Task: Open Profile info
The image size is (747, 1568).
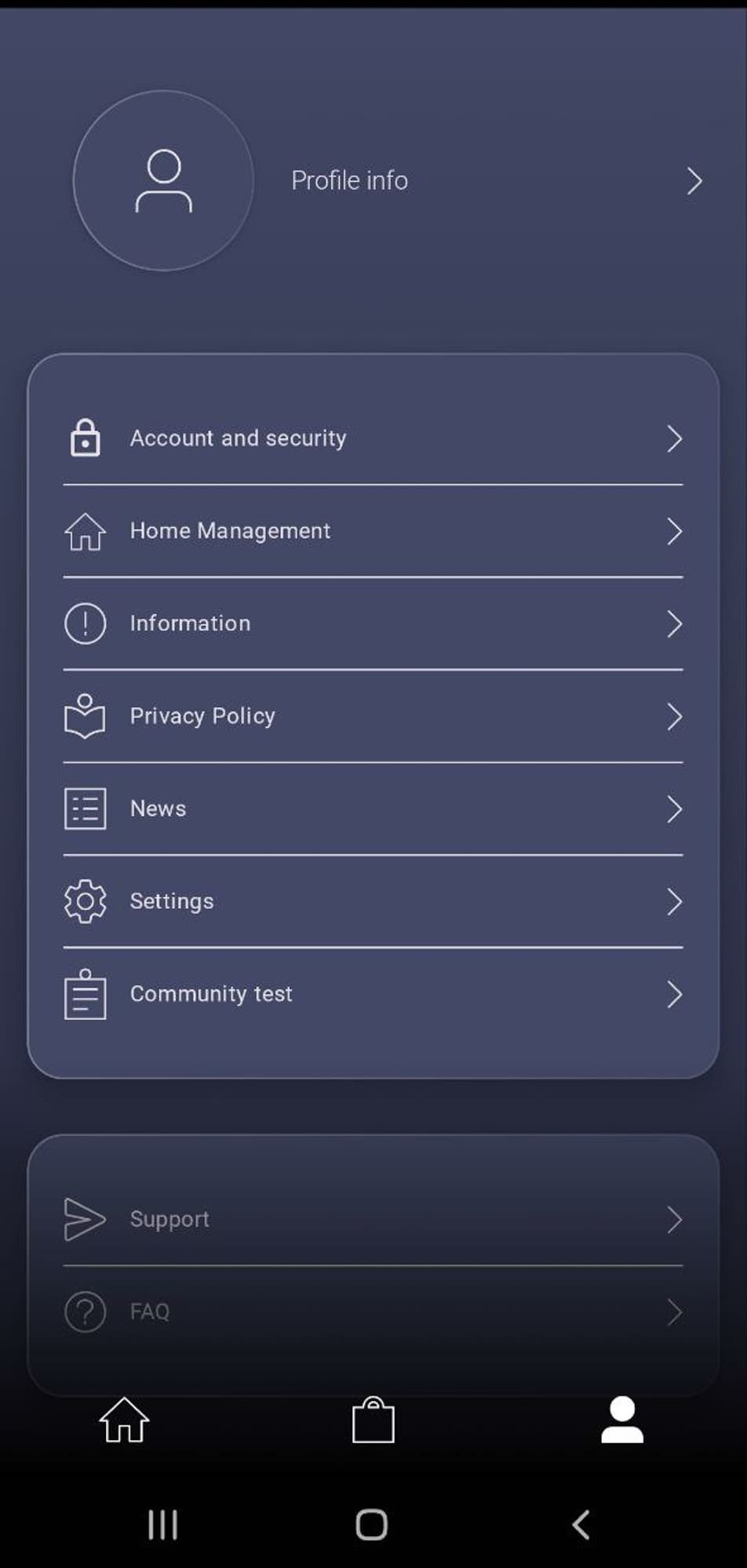Action: tap(349, 180)
